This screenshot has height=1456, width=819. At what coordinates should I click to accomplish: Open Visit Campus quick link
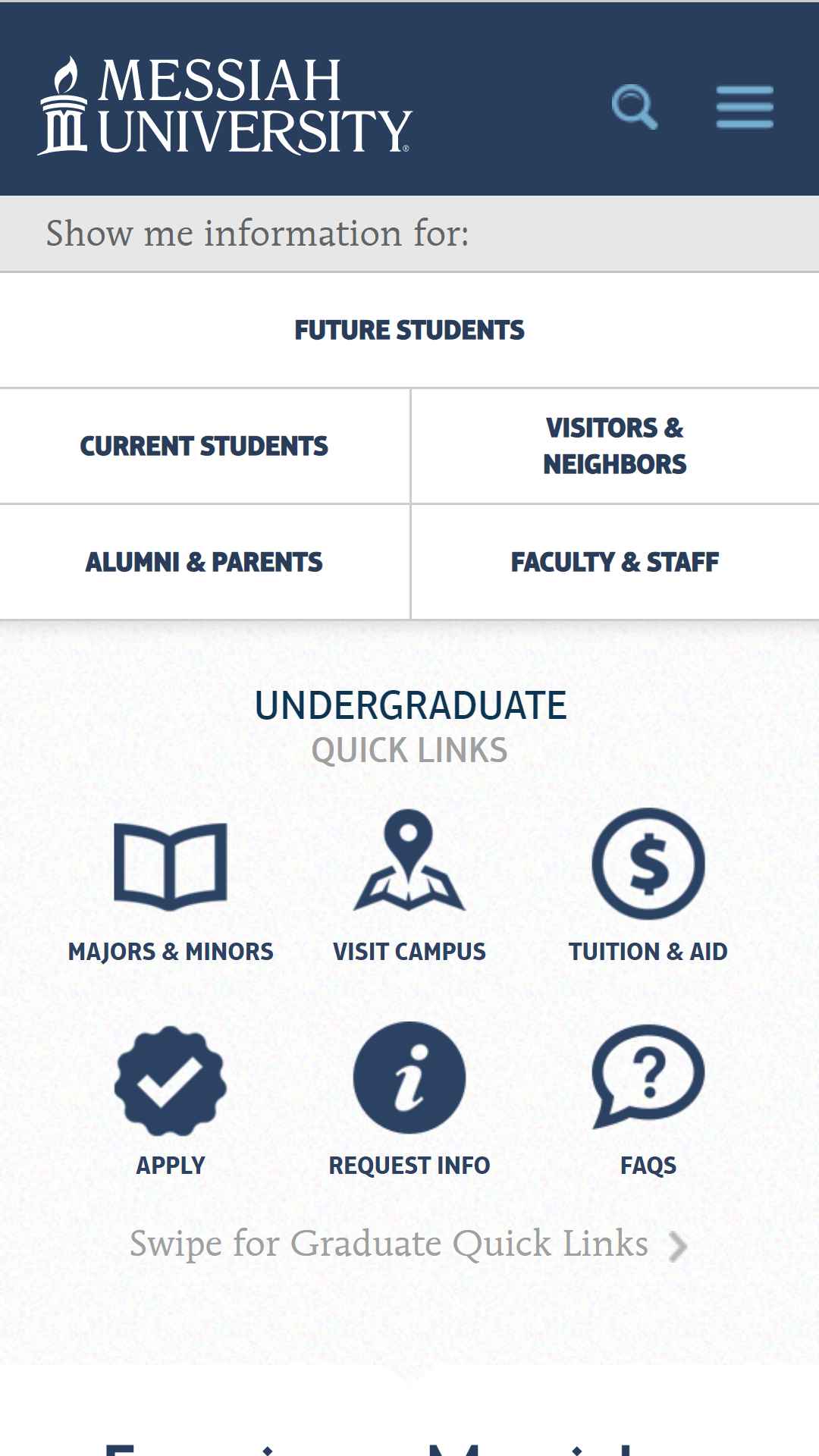409,886
